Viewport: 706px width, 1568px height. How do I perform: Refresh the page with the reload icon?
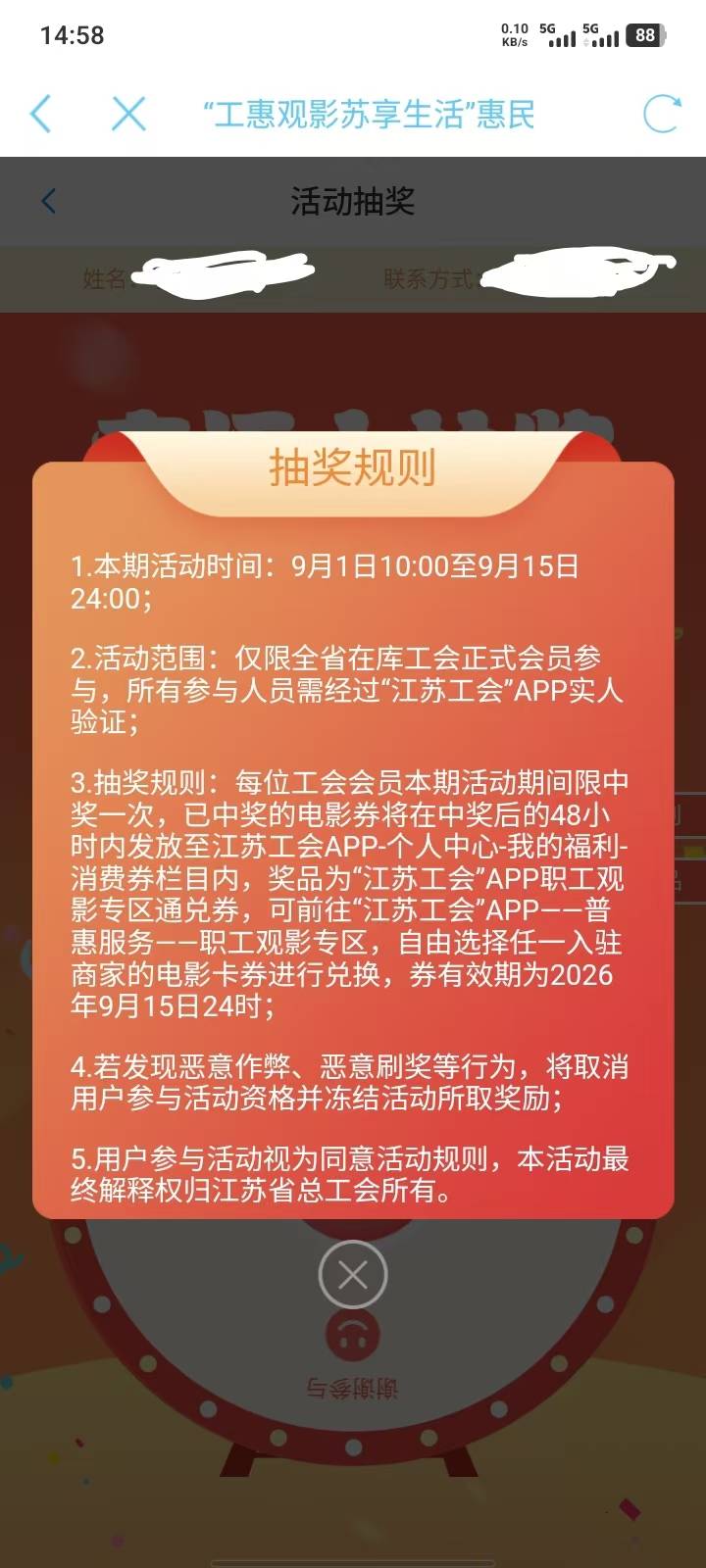point(662,115)
